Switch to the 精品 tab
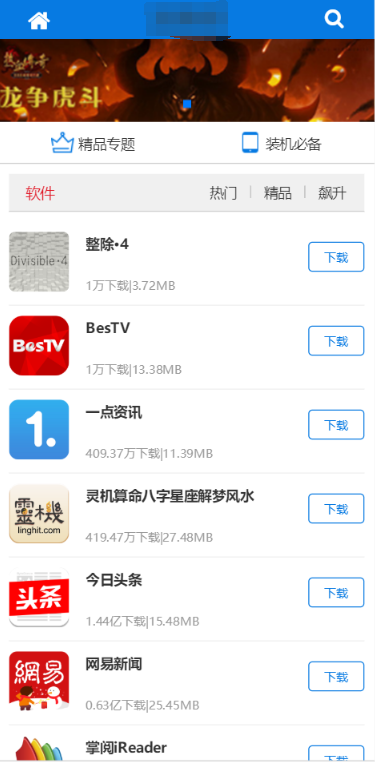The height and width of the screenshot is (762, 375). pyautogui.click(x=277, y=193)
